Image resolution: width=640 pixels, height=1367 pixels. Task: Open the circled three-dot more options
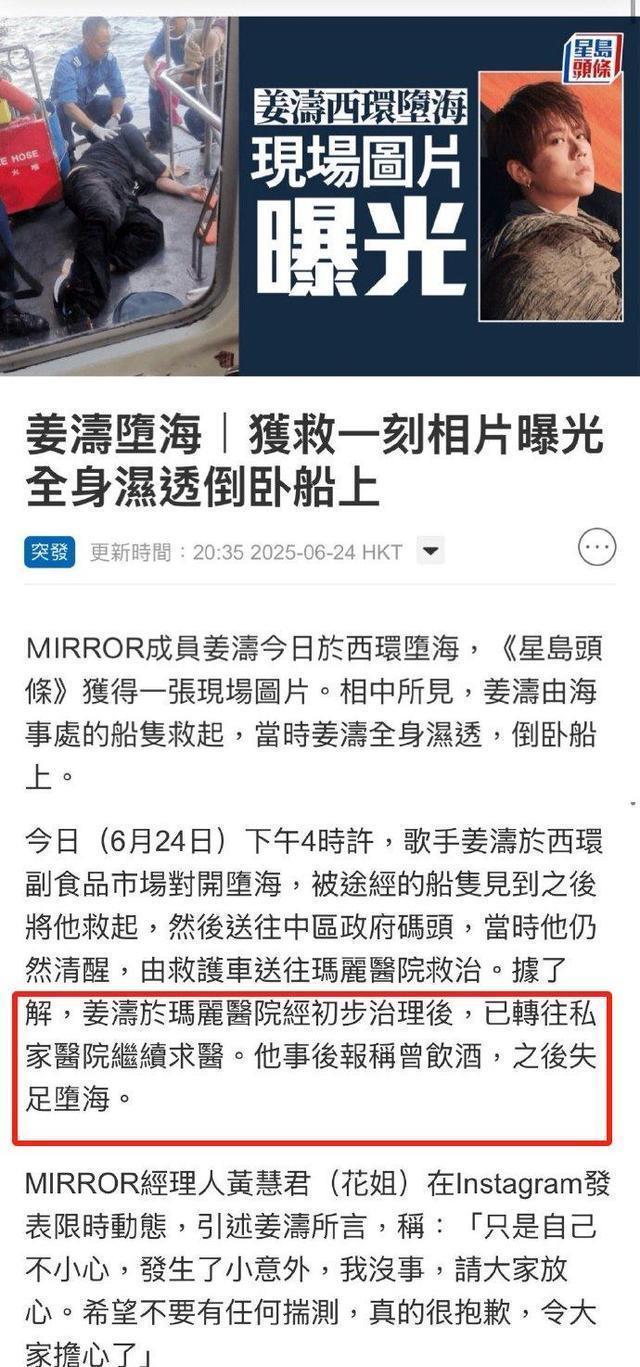pos(597,548)
